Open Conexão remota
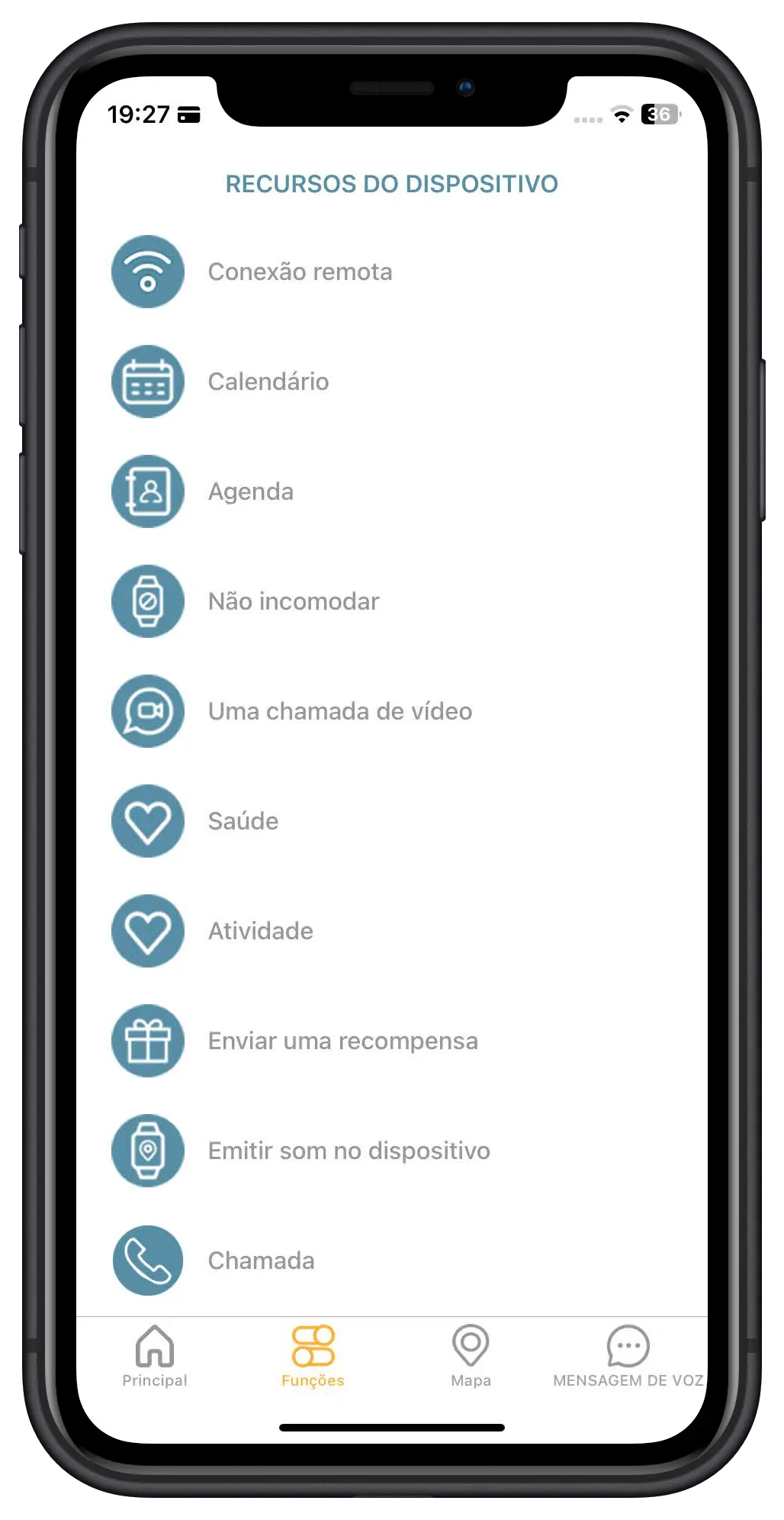784x1520 pixels. (x=300, y=272)
